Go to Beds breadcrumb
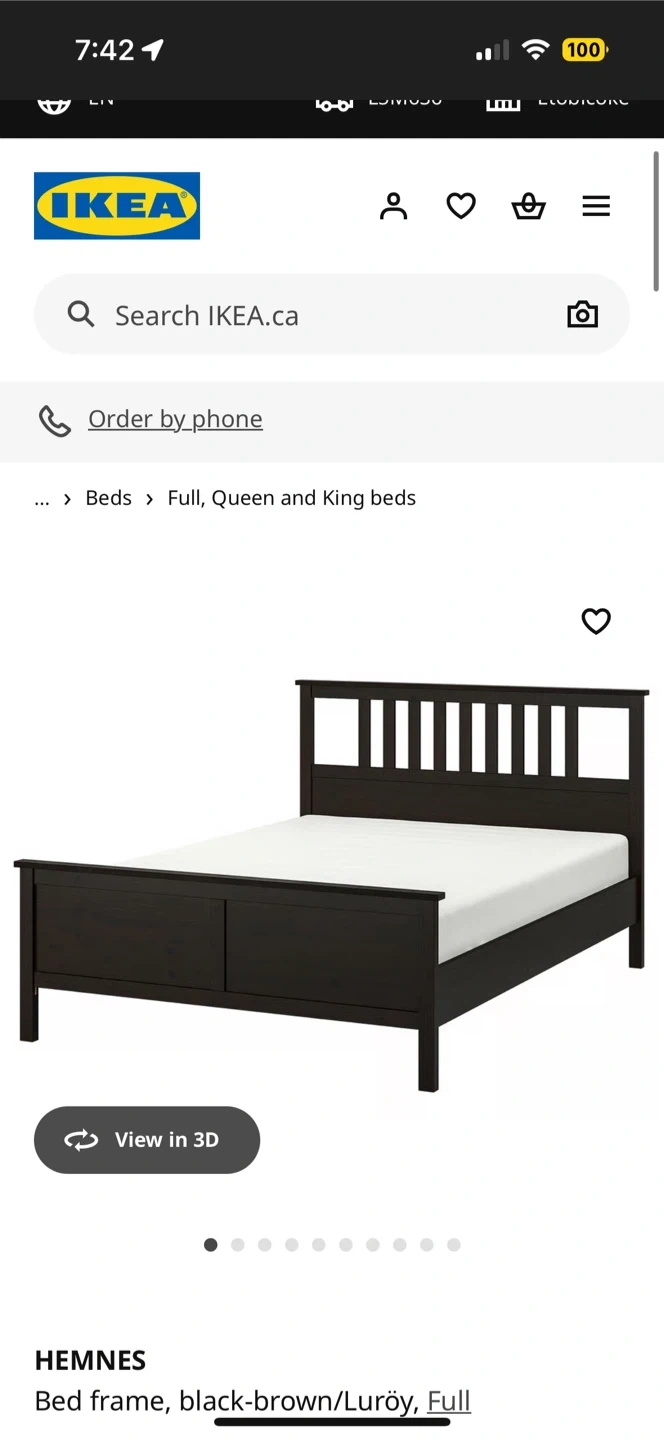664x1440 pixels. pos(109,498)
